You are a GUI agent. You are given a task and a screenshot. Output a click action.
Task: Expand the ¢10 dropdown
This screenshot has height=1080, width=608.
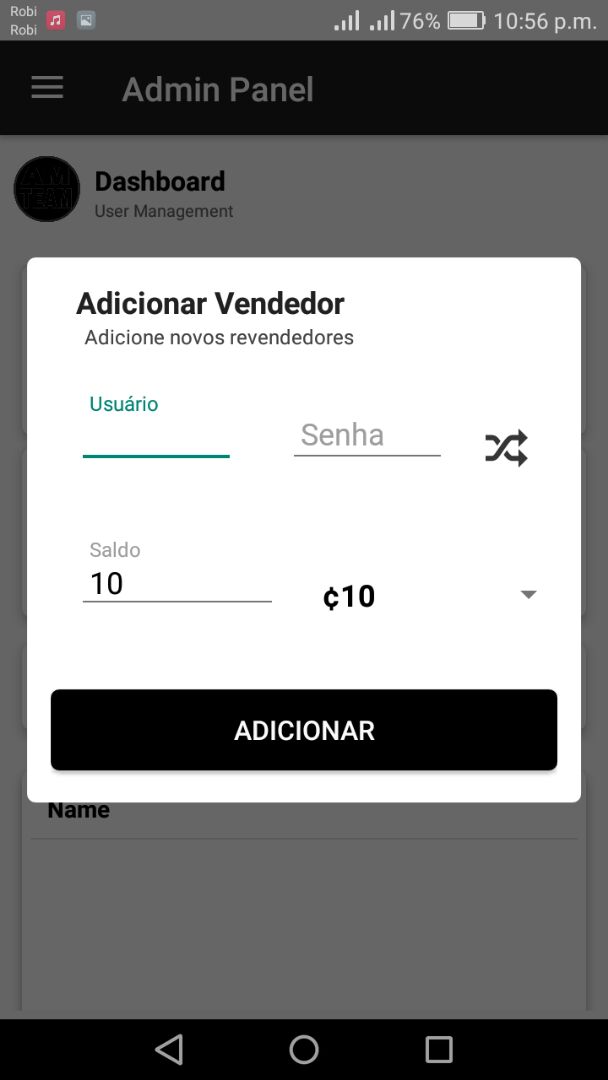point(429,596)
